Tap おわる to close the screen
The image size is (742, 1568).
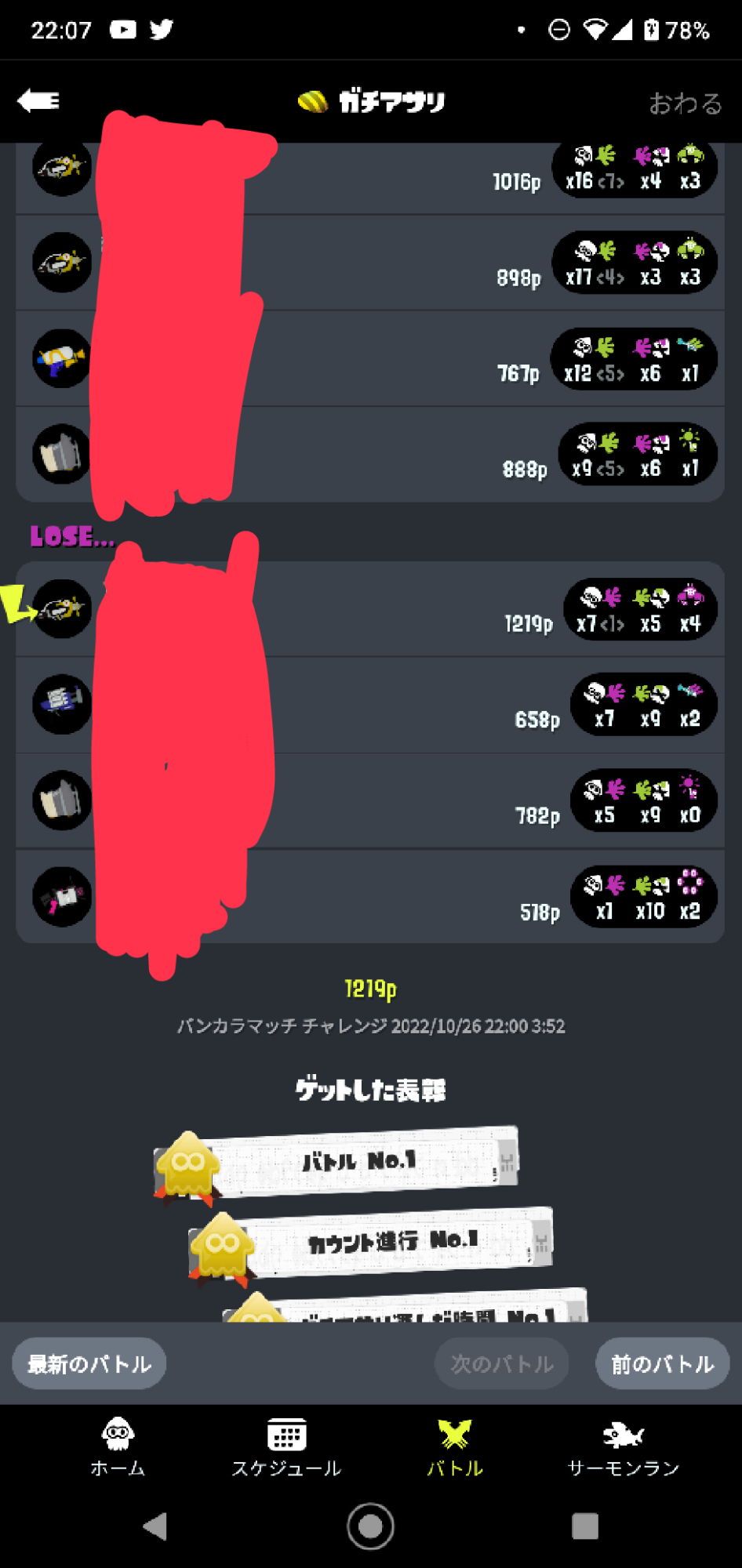point(685,103)
